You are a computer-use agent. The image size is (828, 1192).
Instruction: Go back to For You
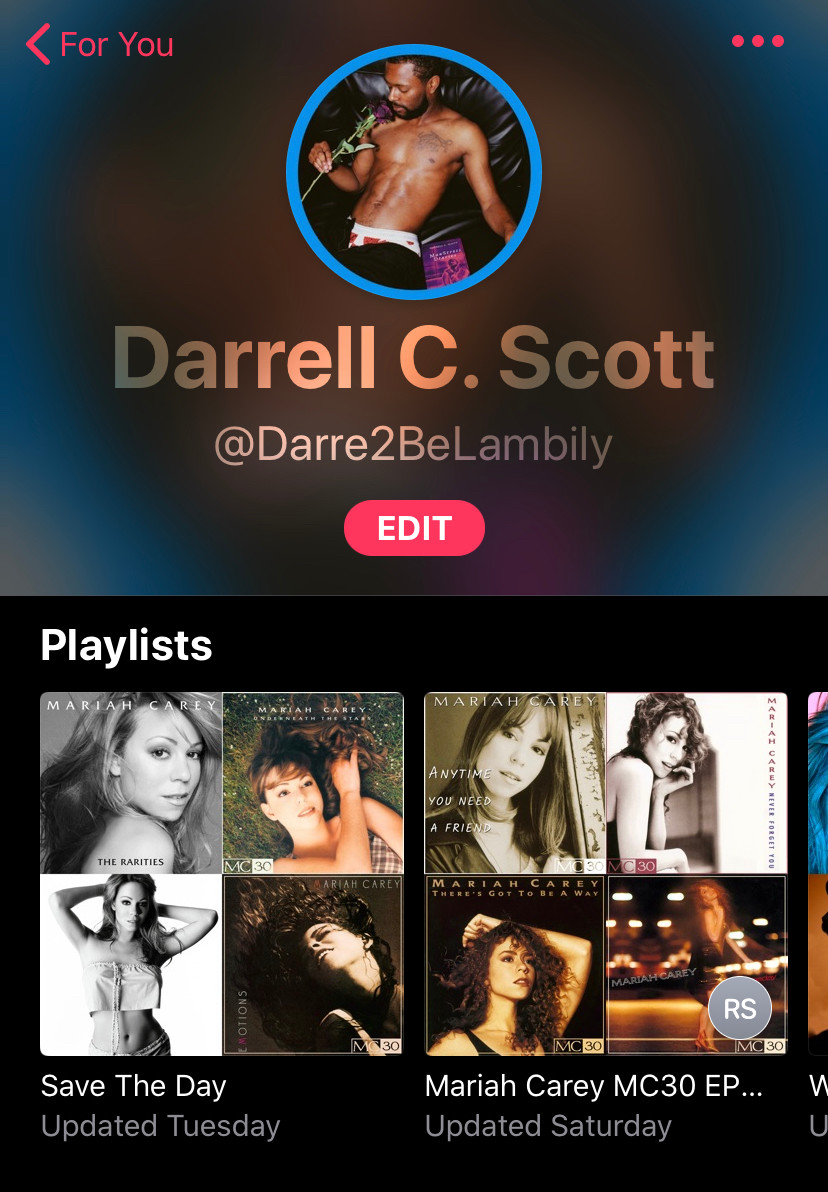click(99, 45)
